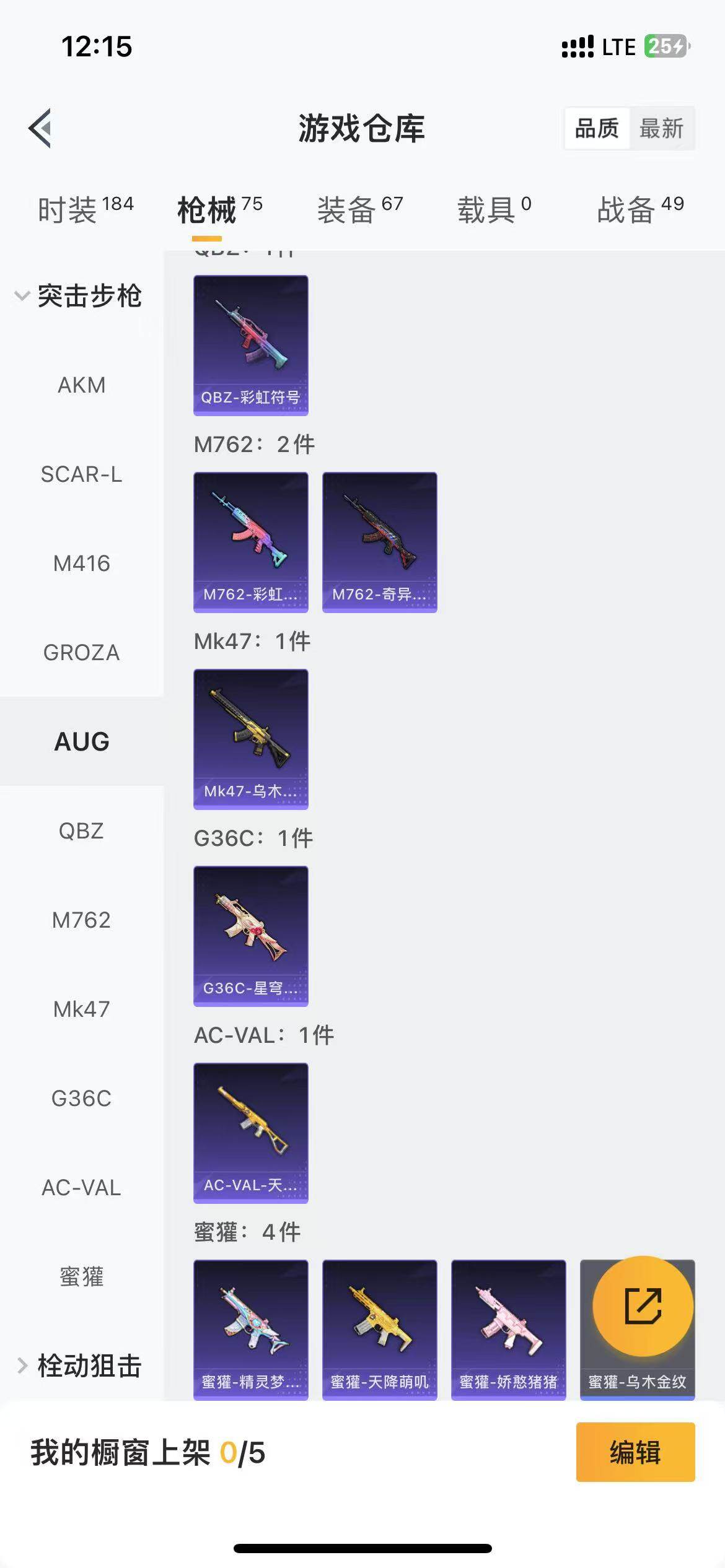View the G36C-星穹 skin
Viewport: 725px width, 1568px height.
250,936
